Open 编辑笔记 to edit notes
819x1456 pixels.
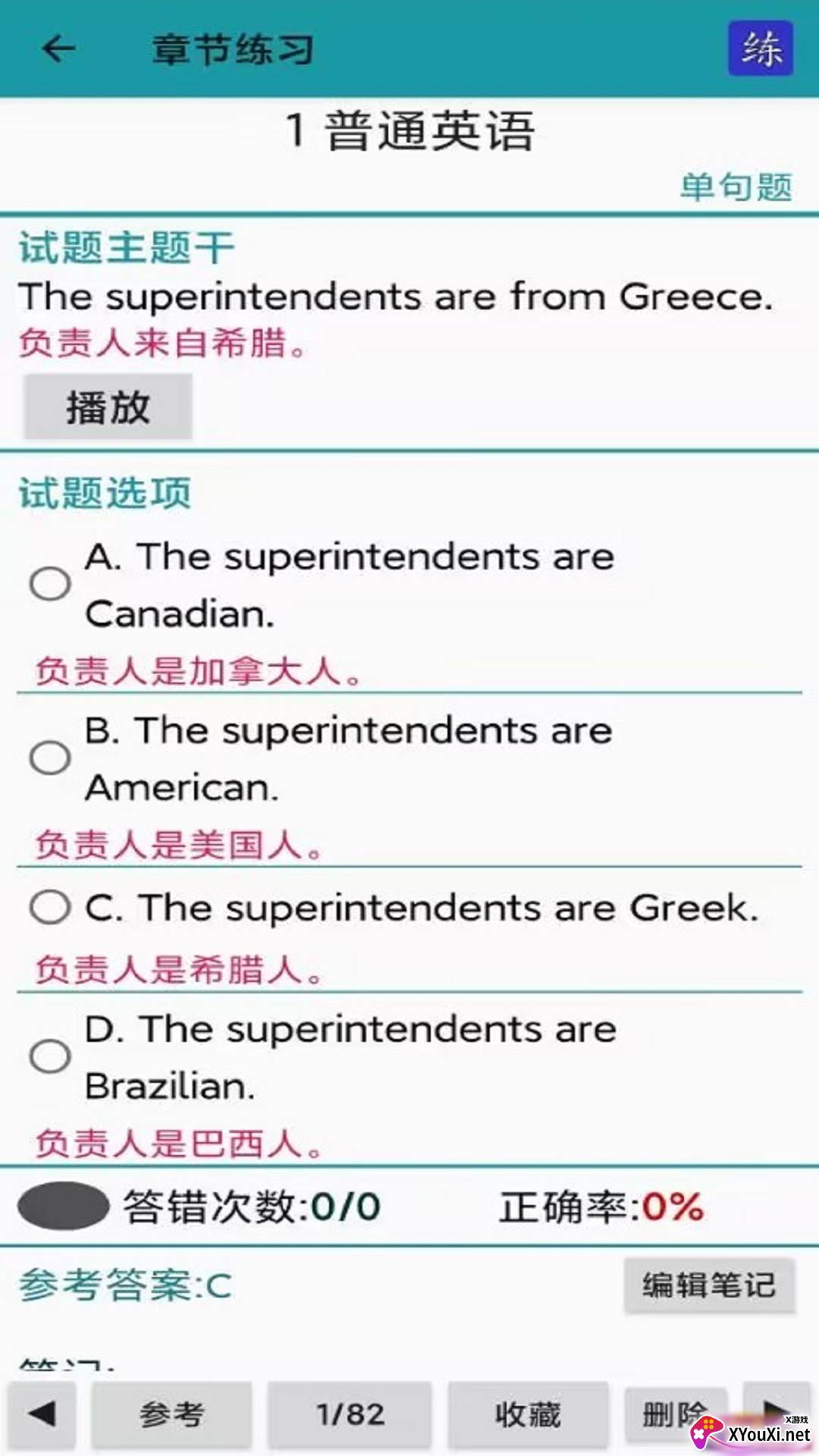click(709, 1285)
